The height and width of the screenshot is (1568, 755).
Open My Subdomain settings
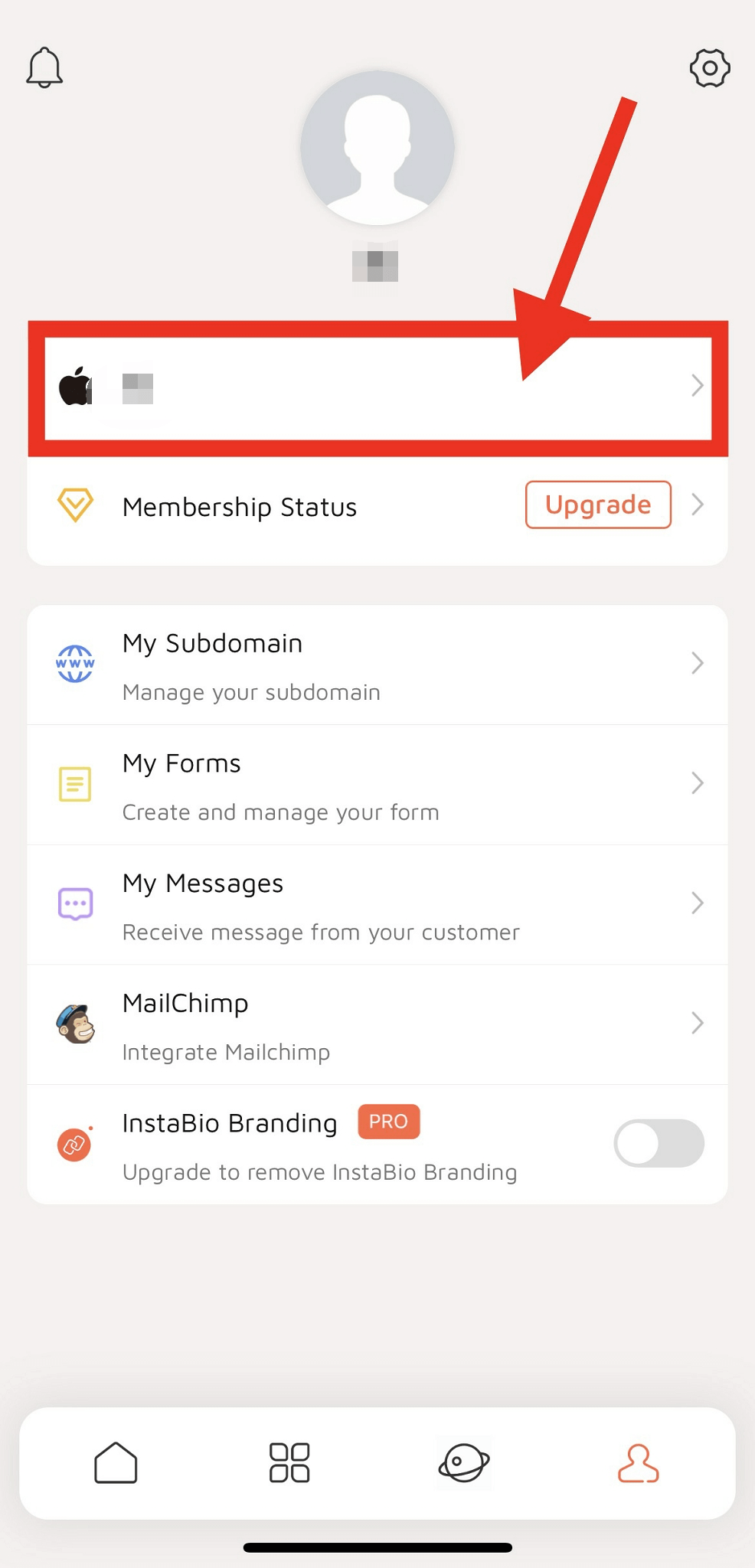point(377,665)
